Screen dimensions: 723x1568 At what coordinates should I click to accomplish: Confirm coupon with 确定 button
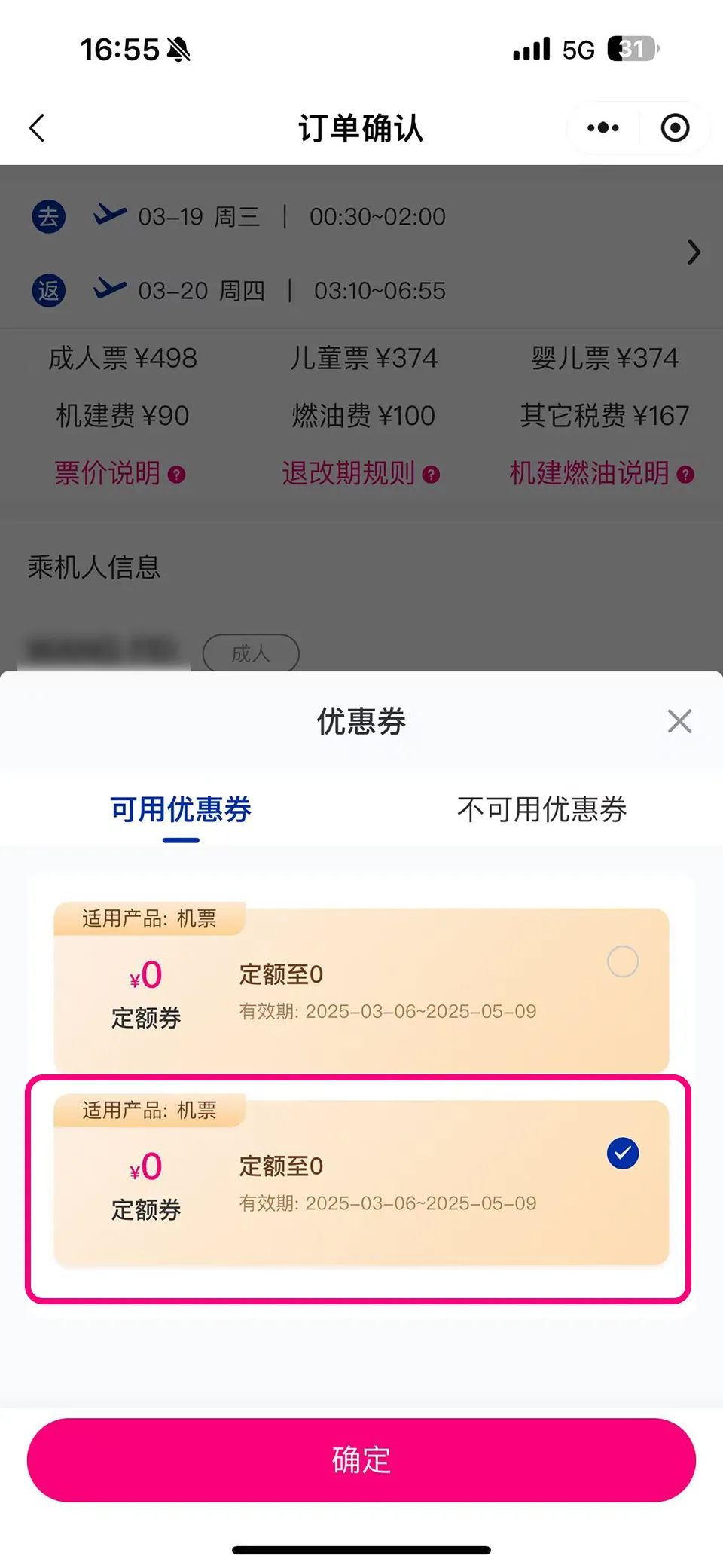[x=361, y=1459]
